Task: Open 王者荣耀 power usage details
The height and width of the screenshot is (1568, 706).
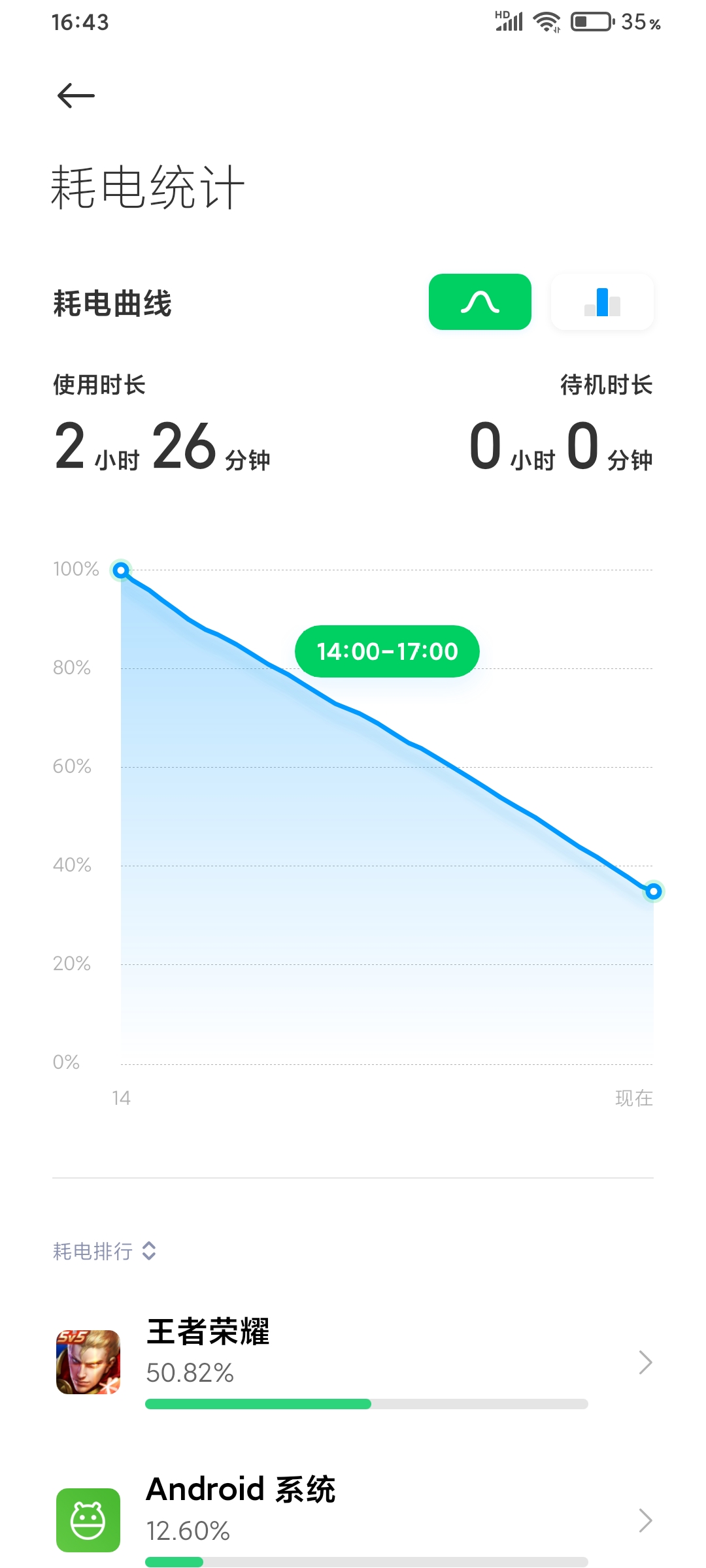Action: [353, 1362]
